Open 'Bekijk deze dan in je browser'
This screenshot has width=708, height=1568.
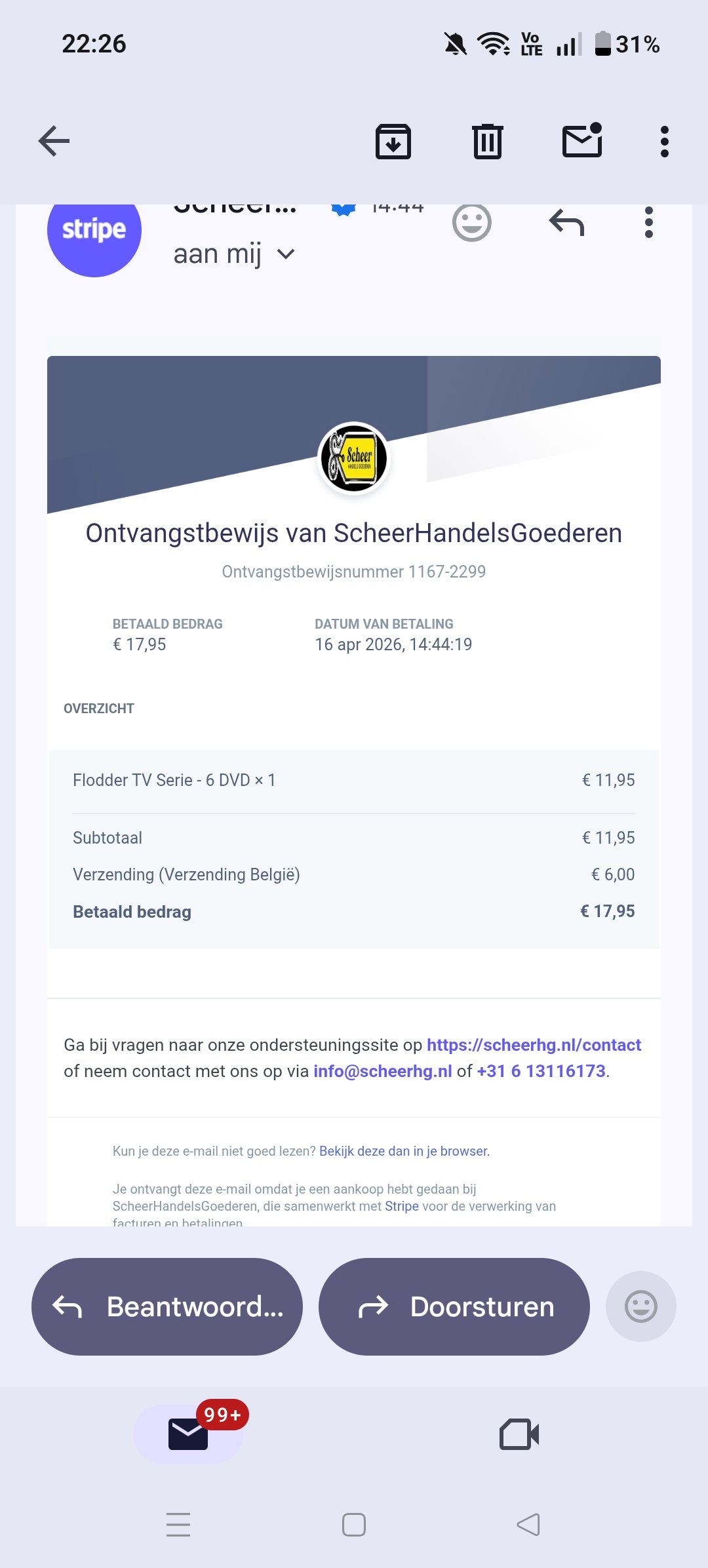403,1151
